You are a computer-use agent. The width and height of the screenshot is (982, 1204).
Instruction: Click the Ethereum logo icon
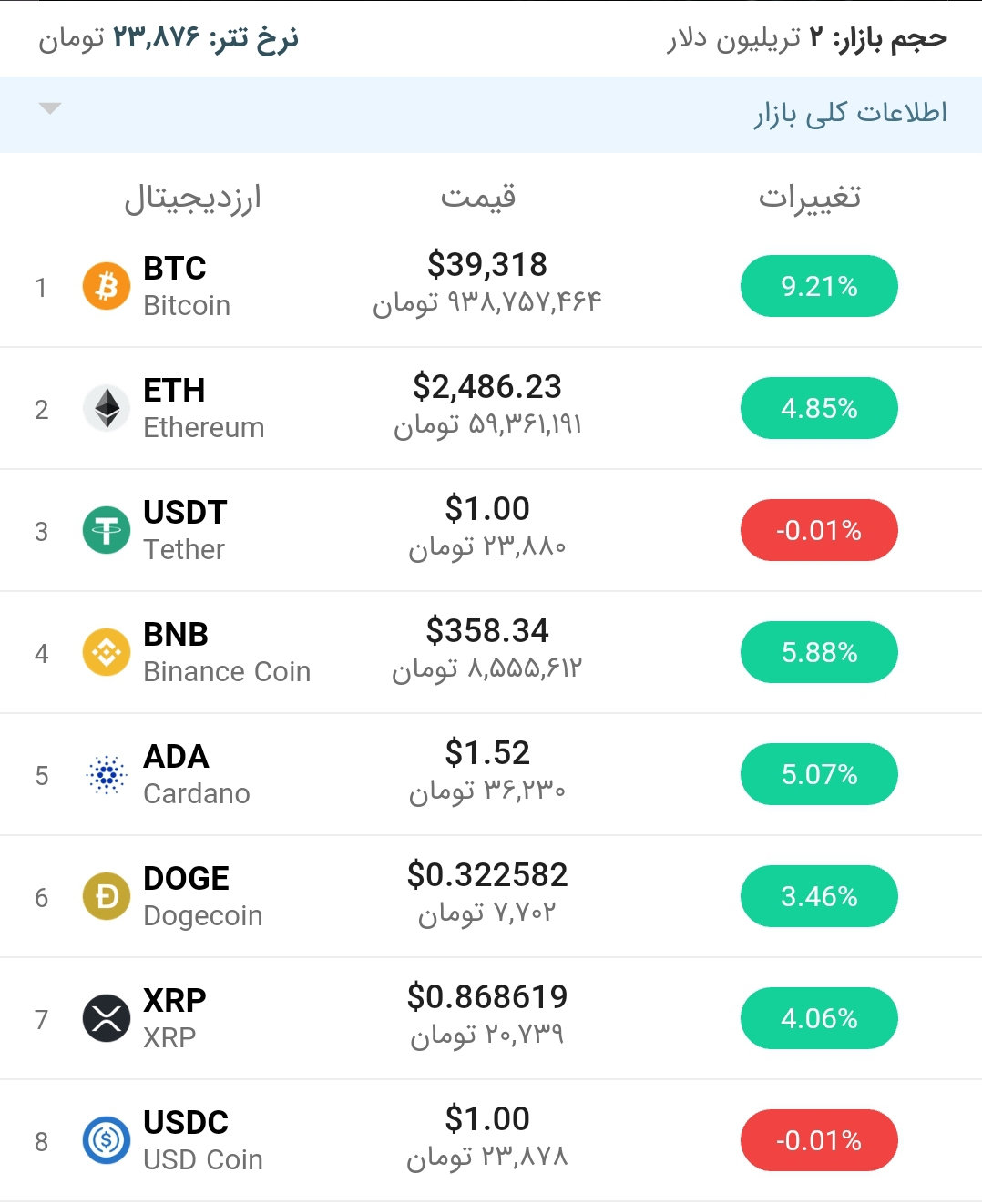tap(106, 408)
